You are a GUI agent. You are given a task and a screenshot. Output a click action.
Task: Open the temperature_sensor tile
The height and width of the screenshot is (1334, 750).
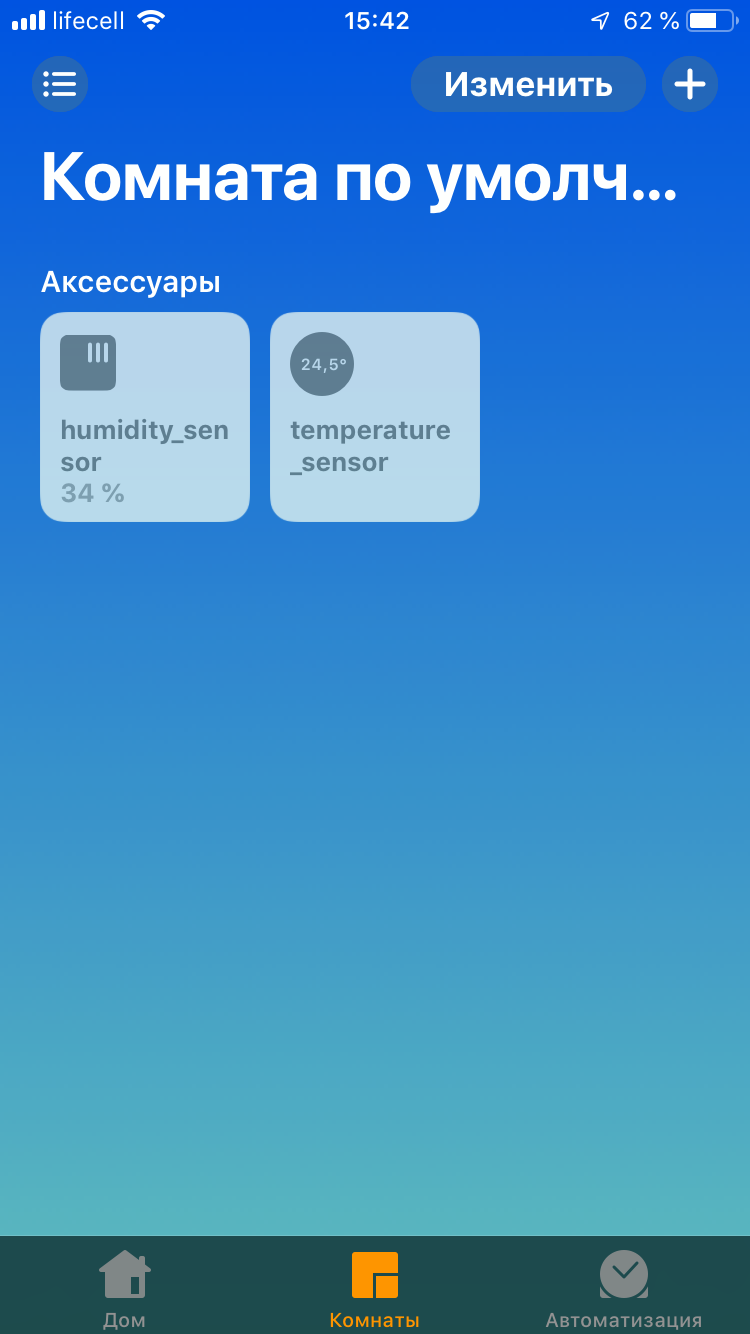[x=375, y=417]
